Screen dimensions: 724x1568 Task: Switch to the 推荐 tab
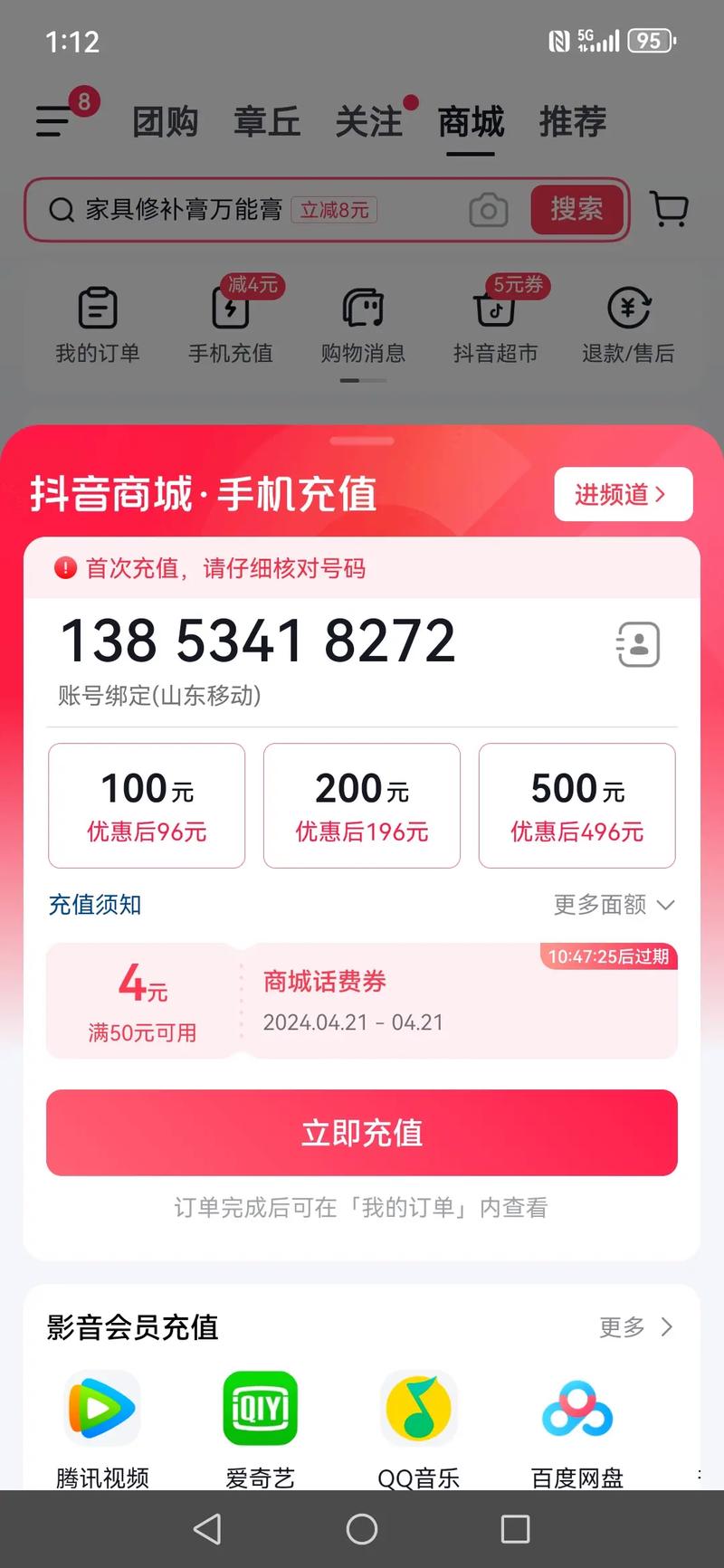pos(573,122)
